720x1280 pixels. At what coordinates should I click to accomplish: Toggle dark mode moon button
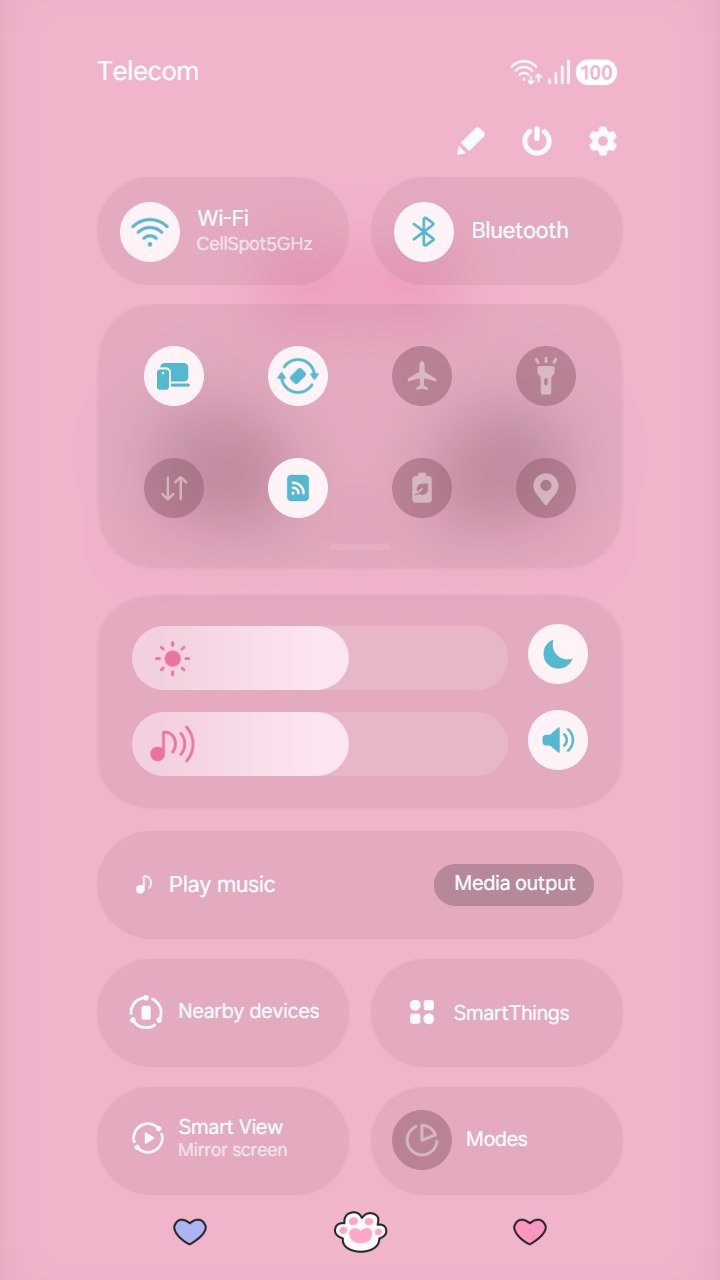coord(558,654)
